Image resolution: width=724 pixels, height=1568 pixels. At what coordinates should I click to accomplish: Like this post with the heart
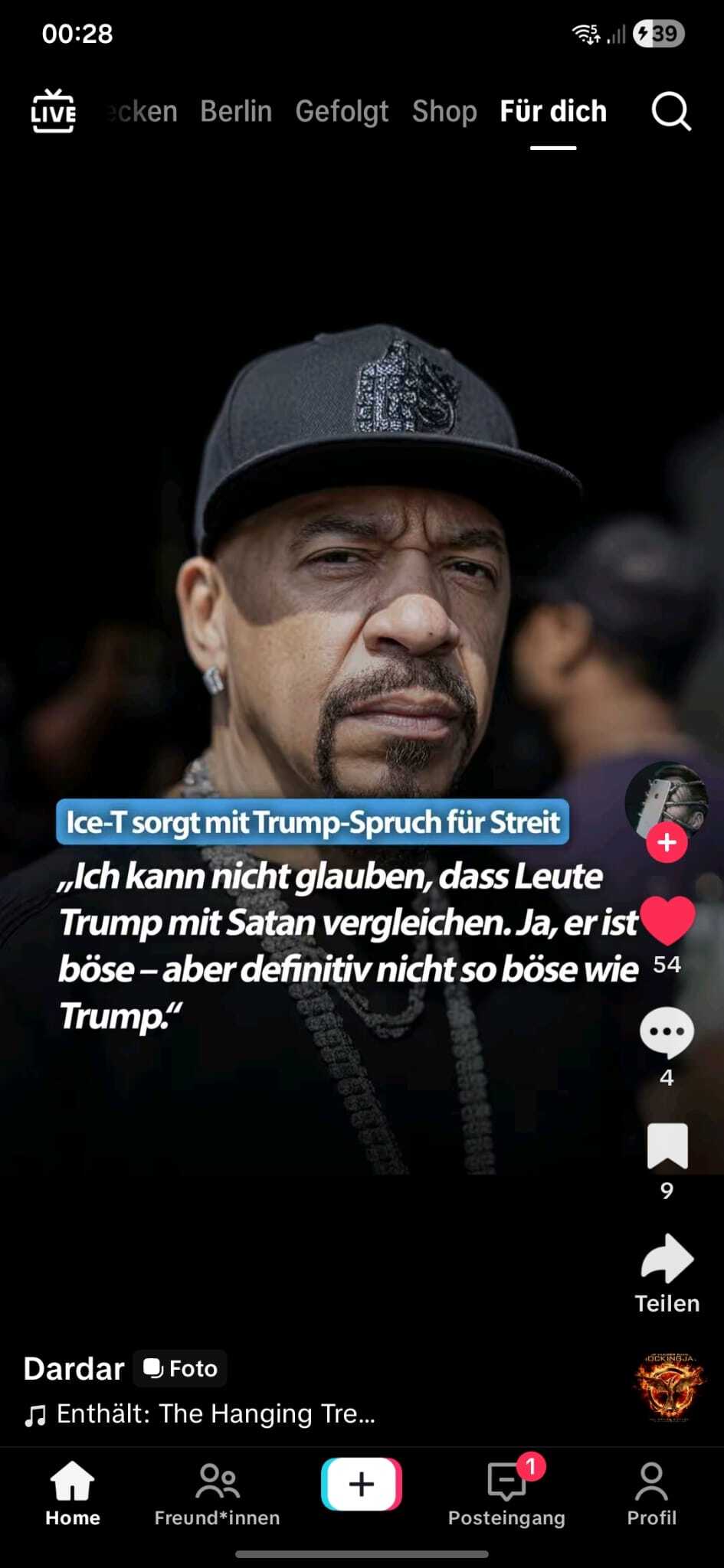(667, 921)
